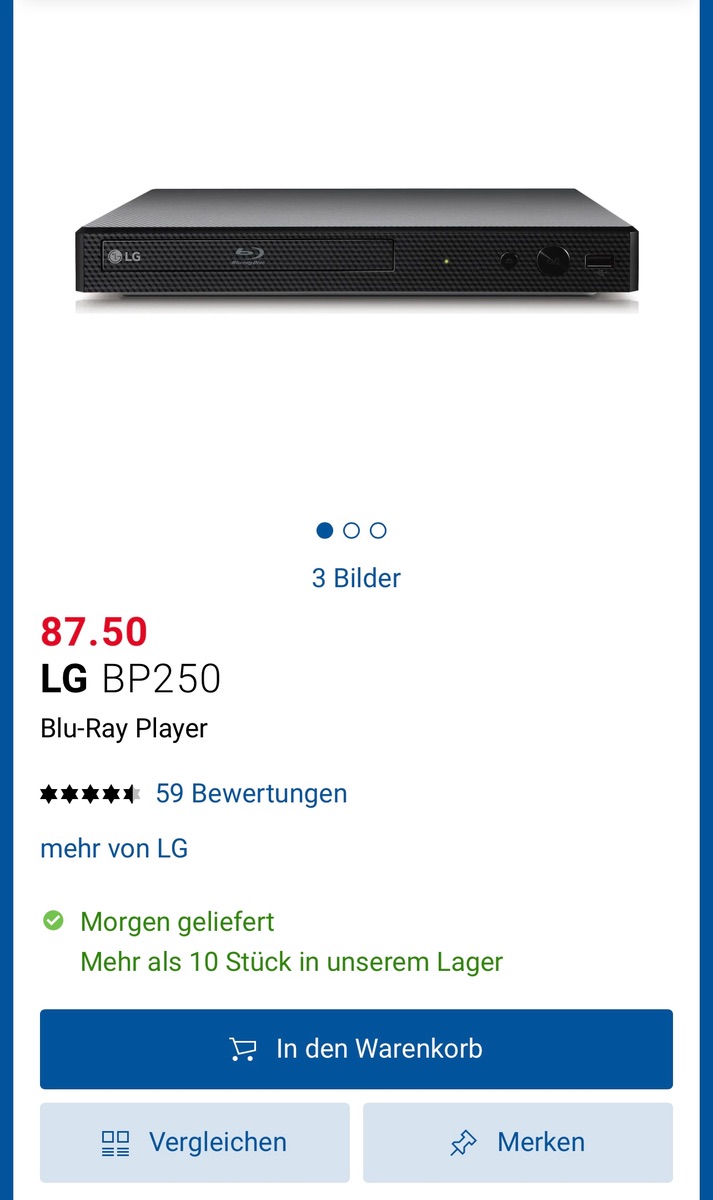Open the 3 Bilder gallery link

[x=356, y=578]
